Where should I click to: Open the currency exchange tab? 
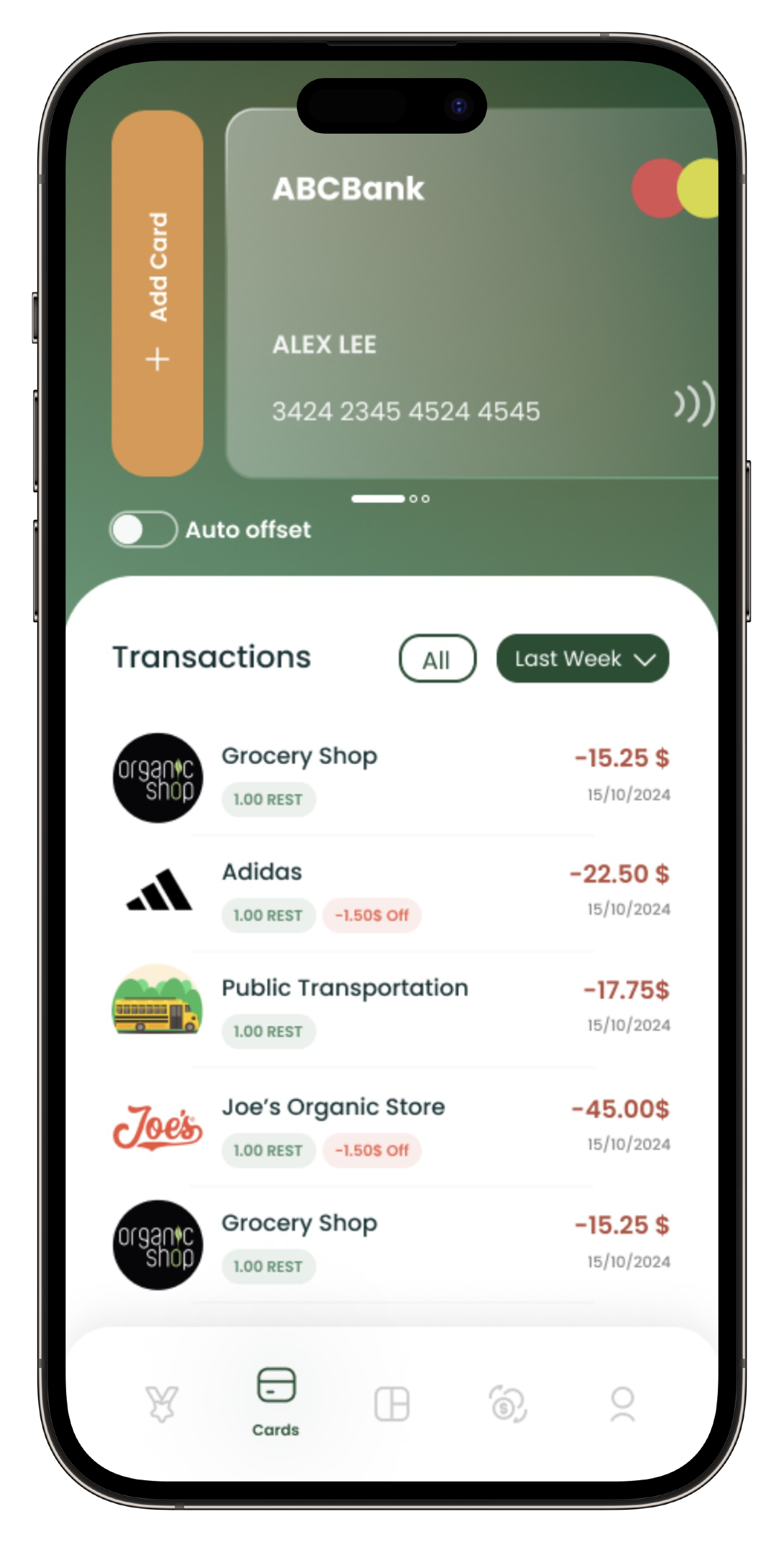(507, 1404)
